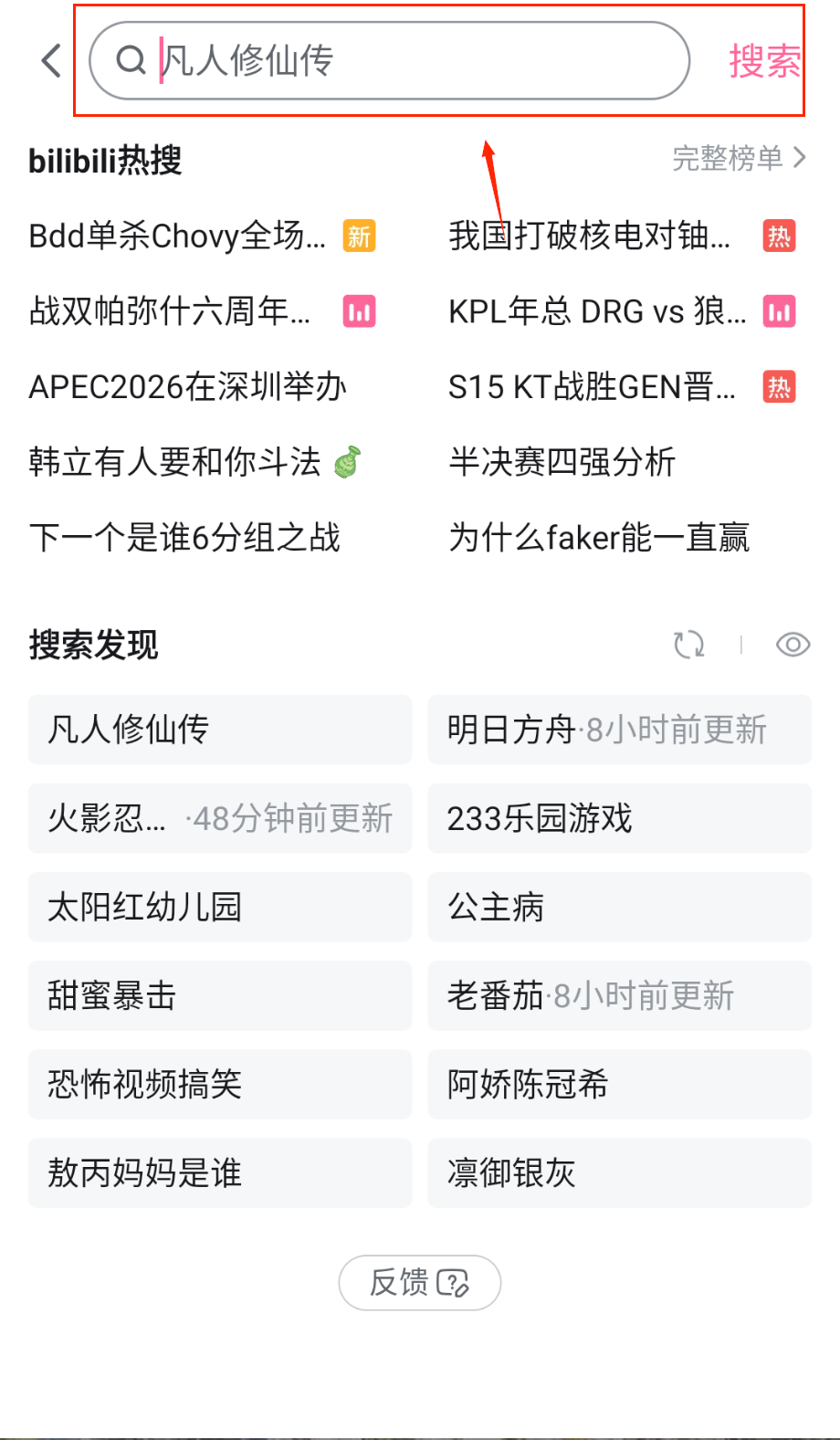The image size is (840, 1440).
Task: Refresh the 搜索发现 suggestions
Action: tap(688, 645)
